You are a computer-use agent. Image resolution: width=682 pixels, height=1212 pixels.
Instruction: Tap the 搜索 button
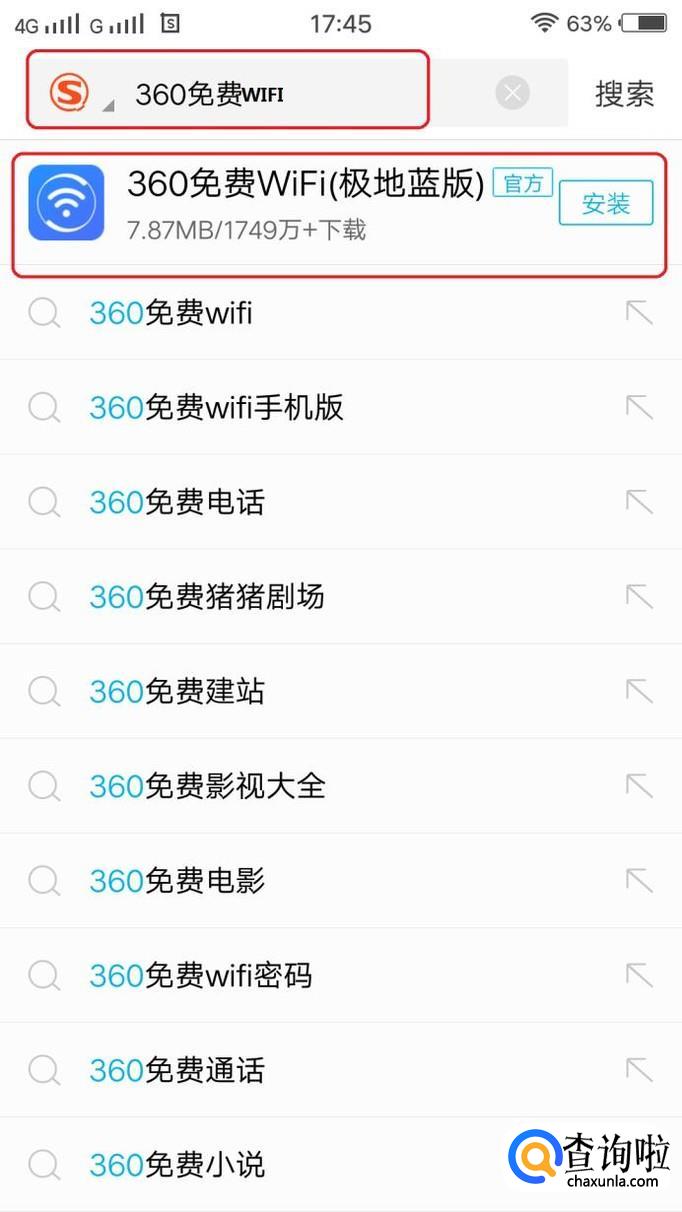624,94
